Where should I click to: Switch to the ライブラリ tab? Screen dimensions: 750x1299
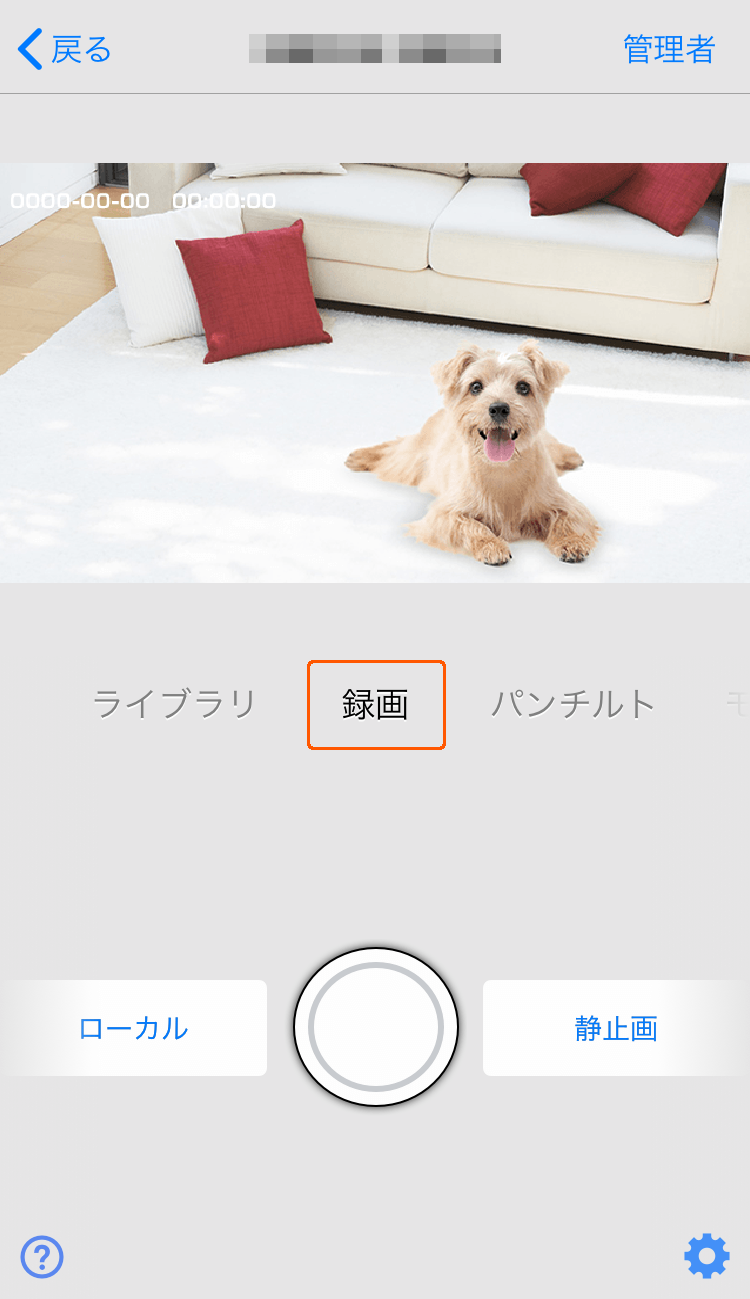(x=175, y=705)
